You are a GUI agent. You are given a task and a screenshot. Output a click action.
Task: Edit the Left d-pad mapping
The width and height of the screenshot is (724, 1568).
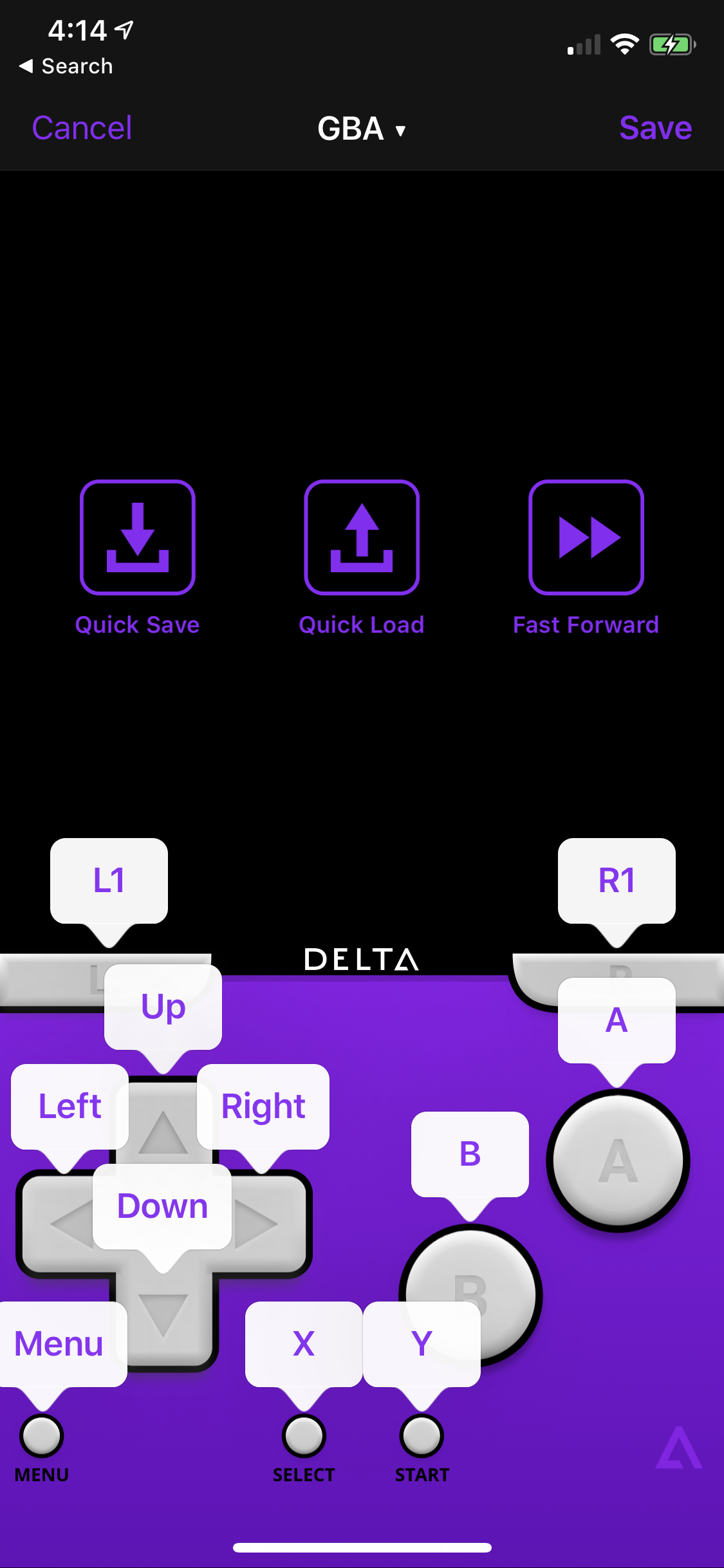pos(70,1106)
